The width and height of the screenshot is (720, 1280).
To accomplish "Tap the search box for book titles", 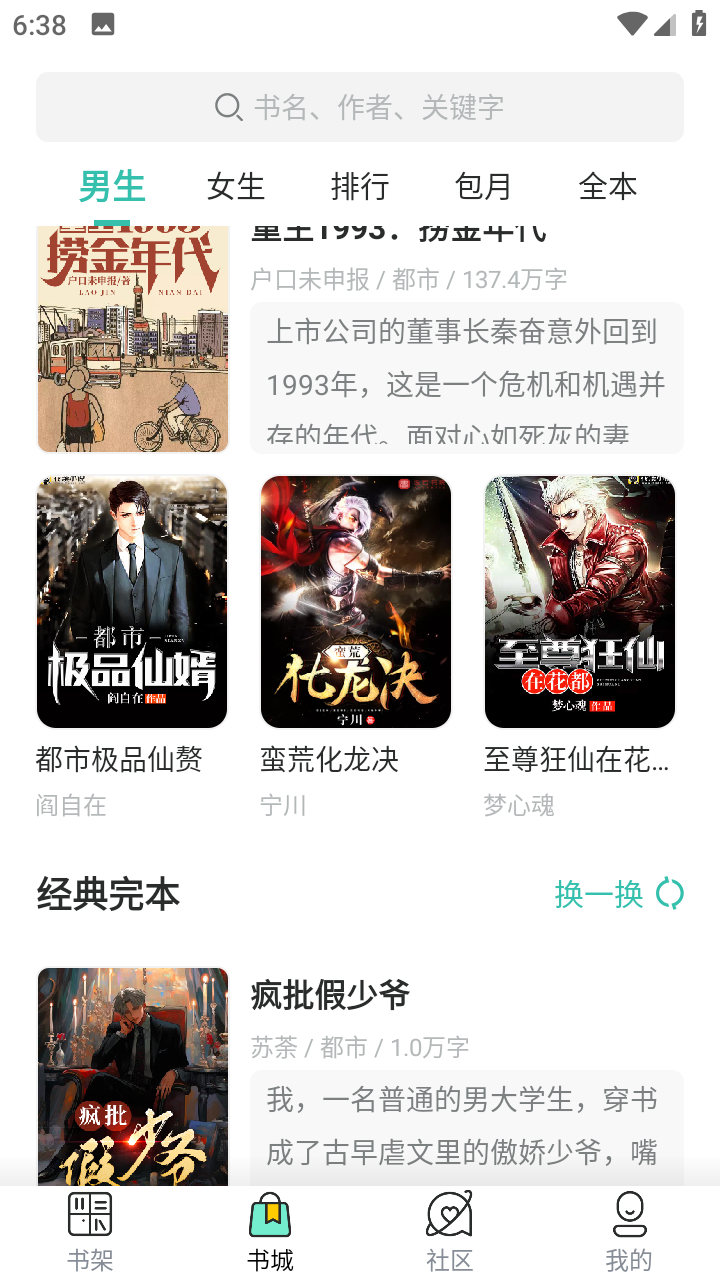I will pyautogui.click(x=360, y=107).
